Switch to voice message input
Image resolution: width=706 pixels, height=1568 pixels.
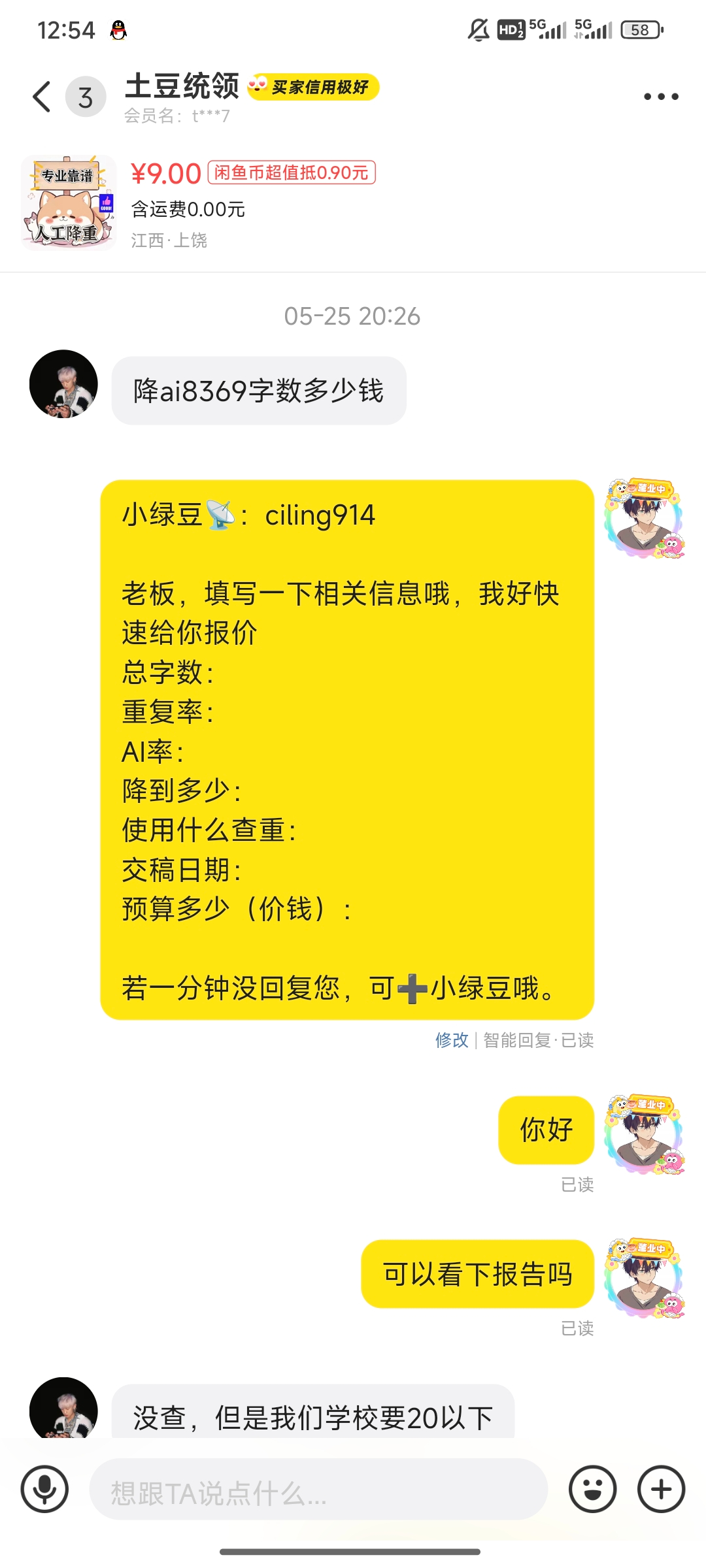click(44, 1489)
